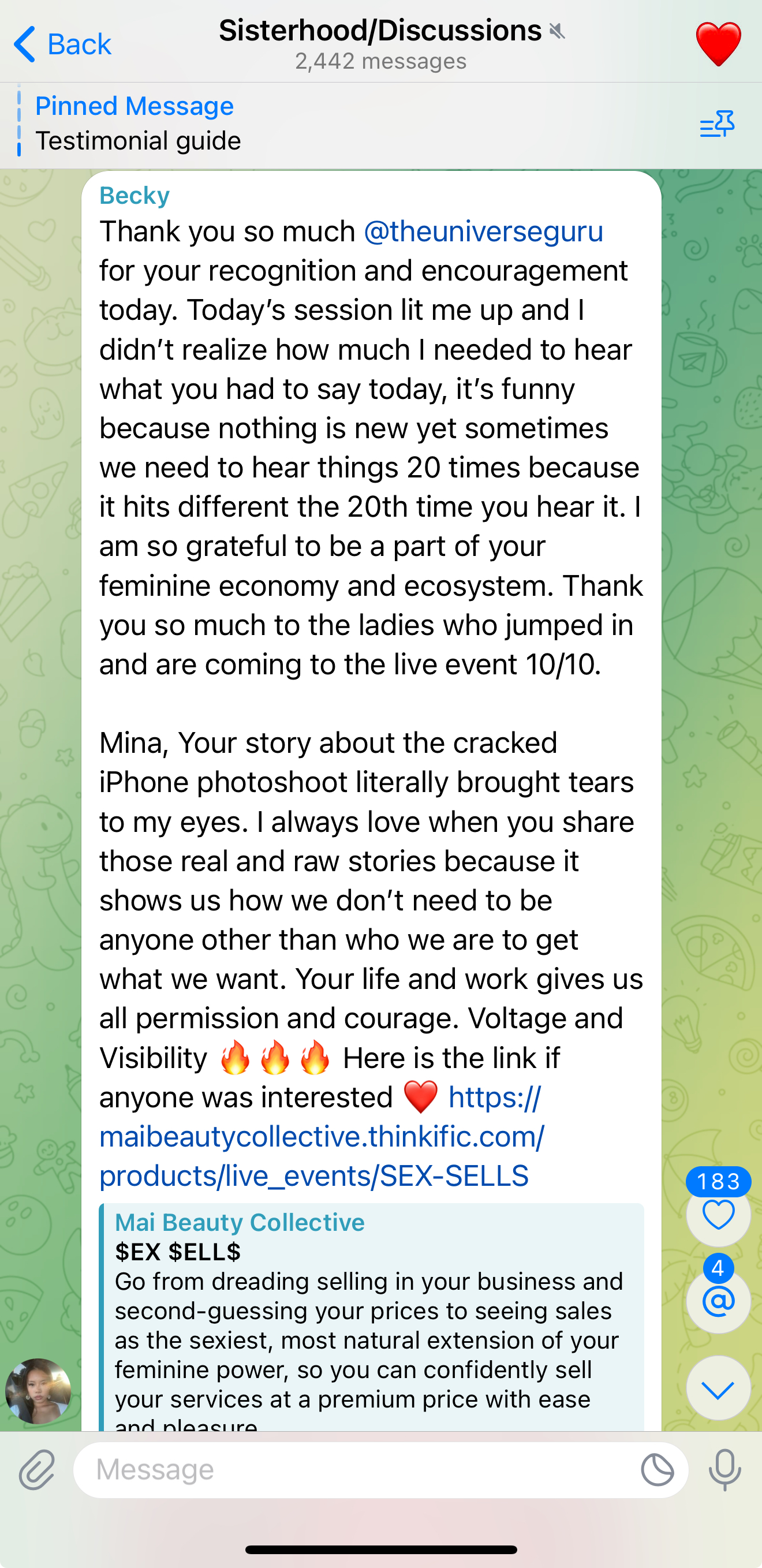Open Becky's sender name

pos(135,195)
